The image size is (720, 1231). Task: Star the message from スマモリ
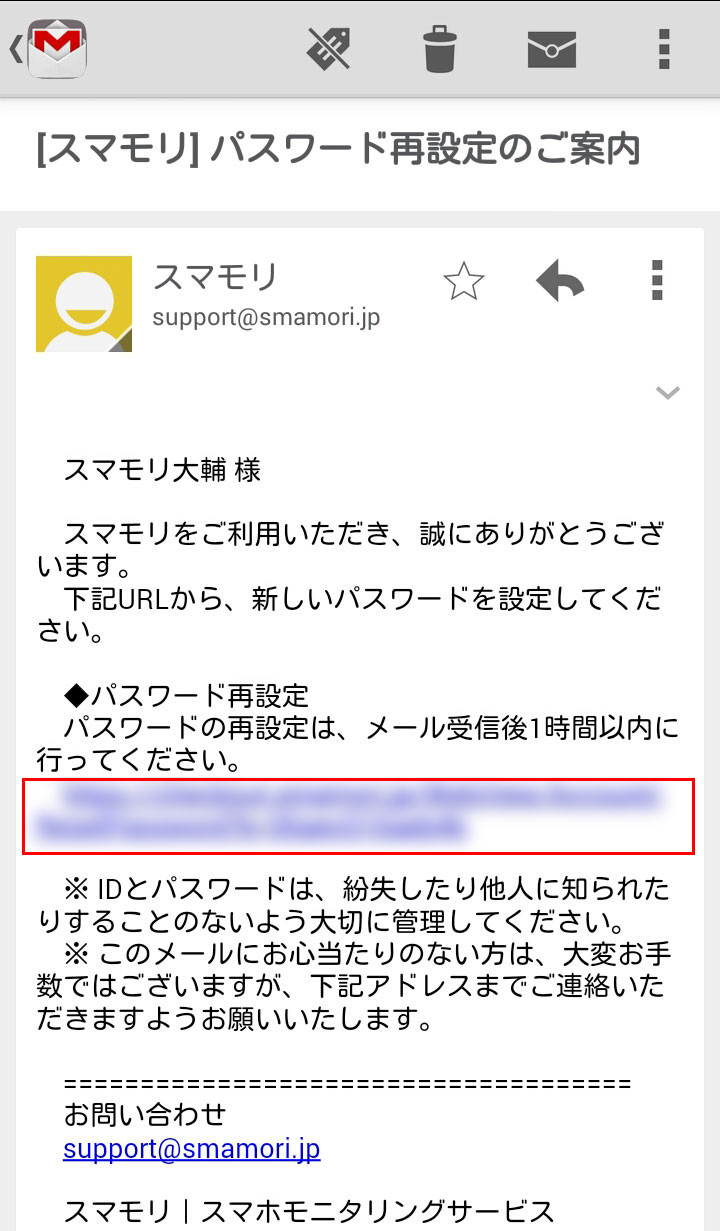pyautogui.click(x=463, y=283)
